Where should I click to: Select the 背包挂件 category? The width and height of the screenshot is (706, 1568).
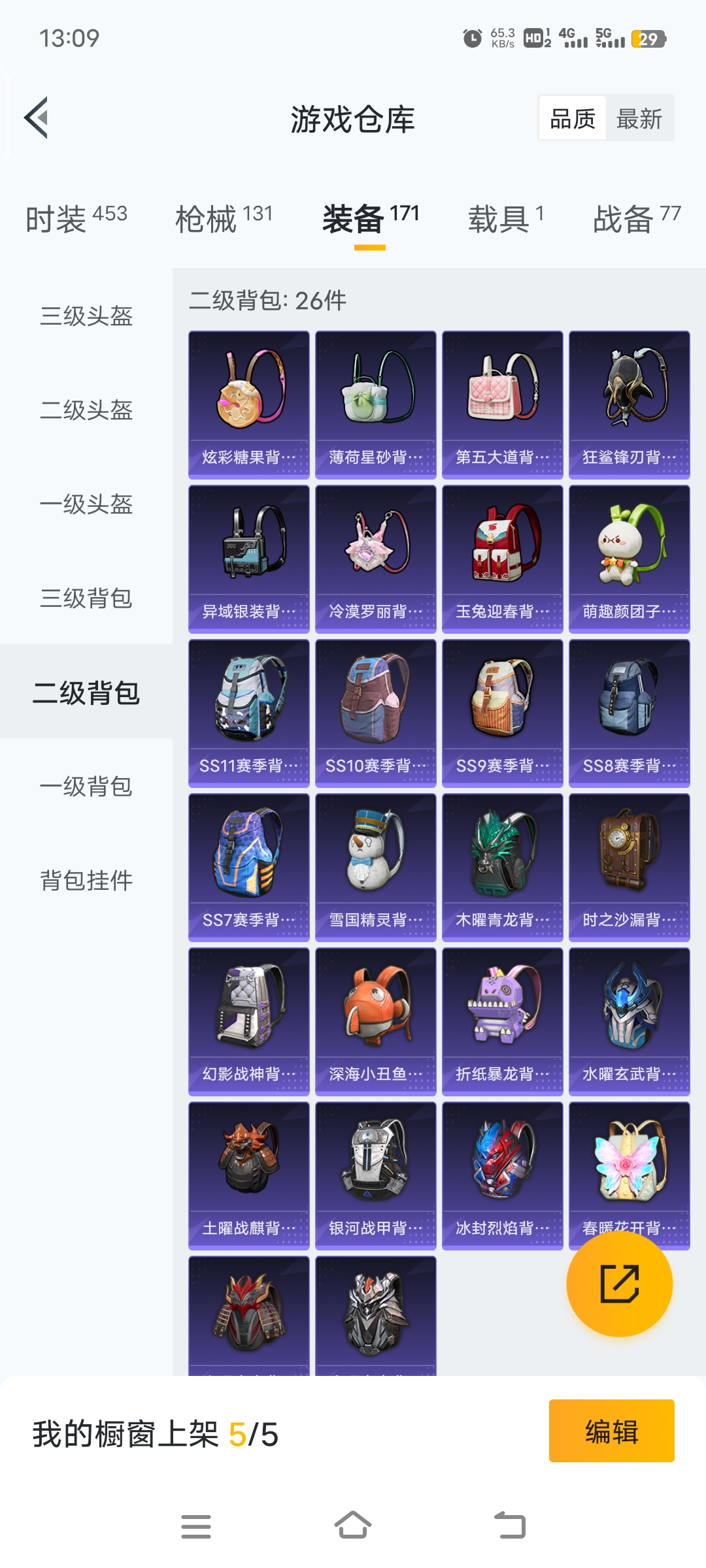[86, 881]
